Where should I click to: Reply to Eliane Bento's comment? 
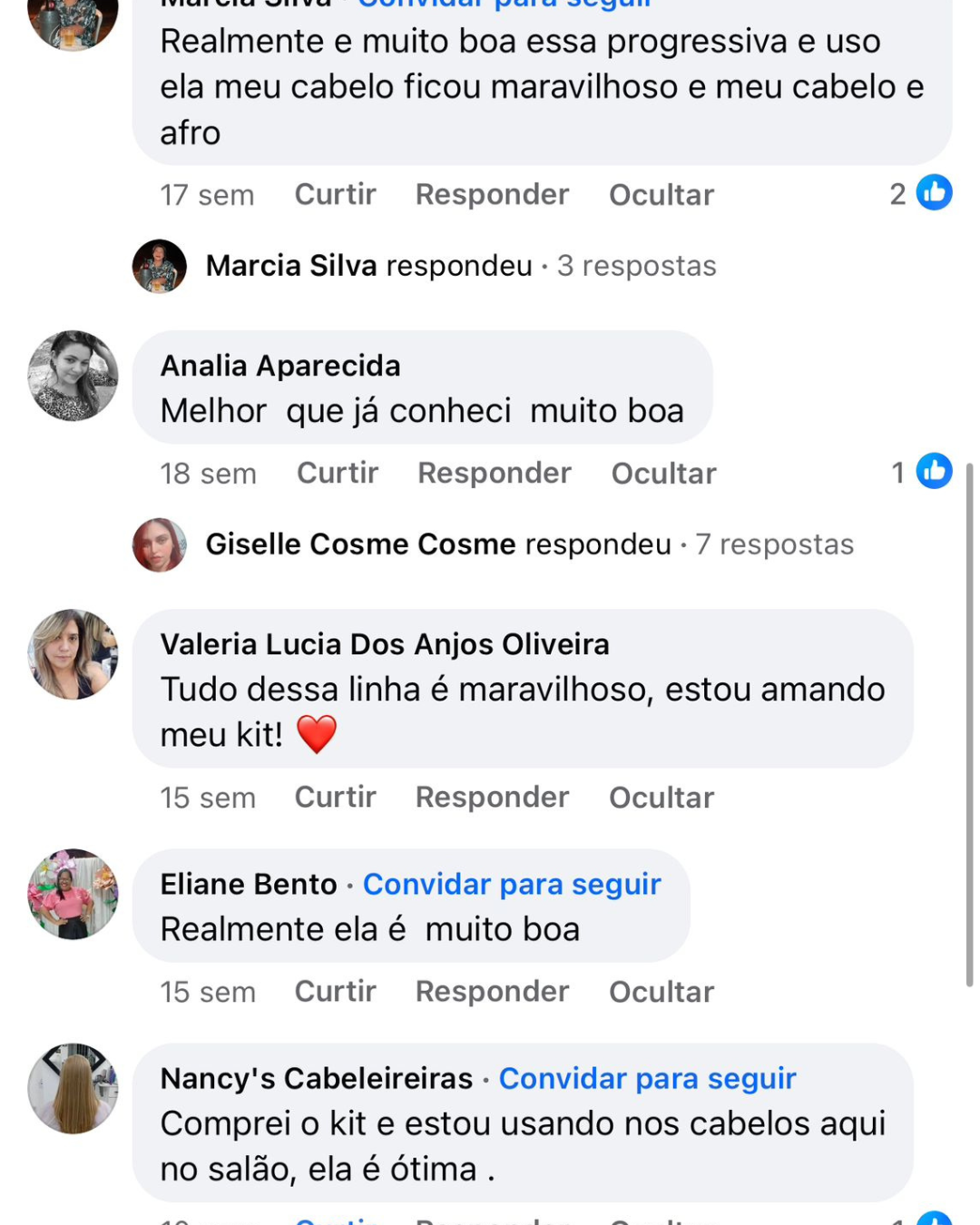point(492,991)
